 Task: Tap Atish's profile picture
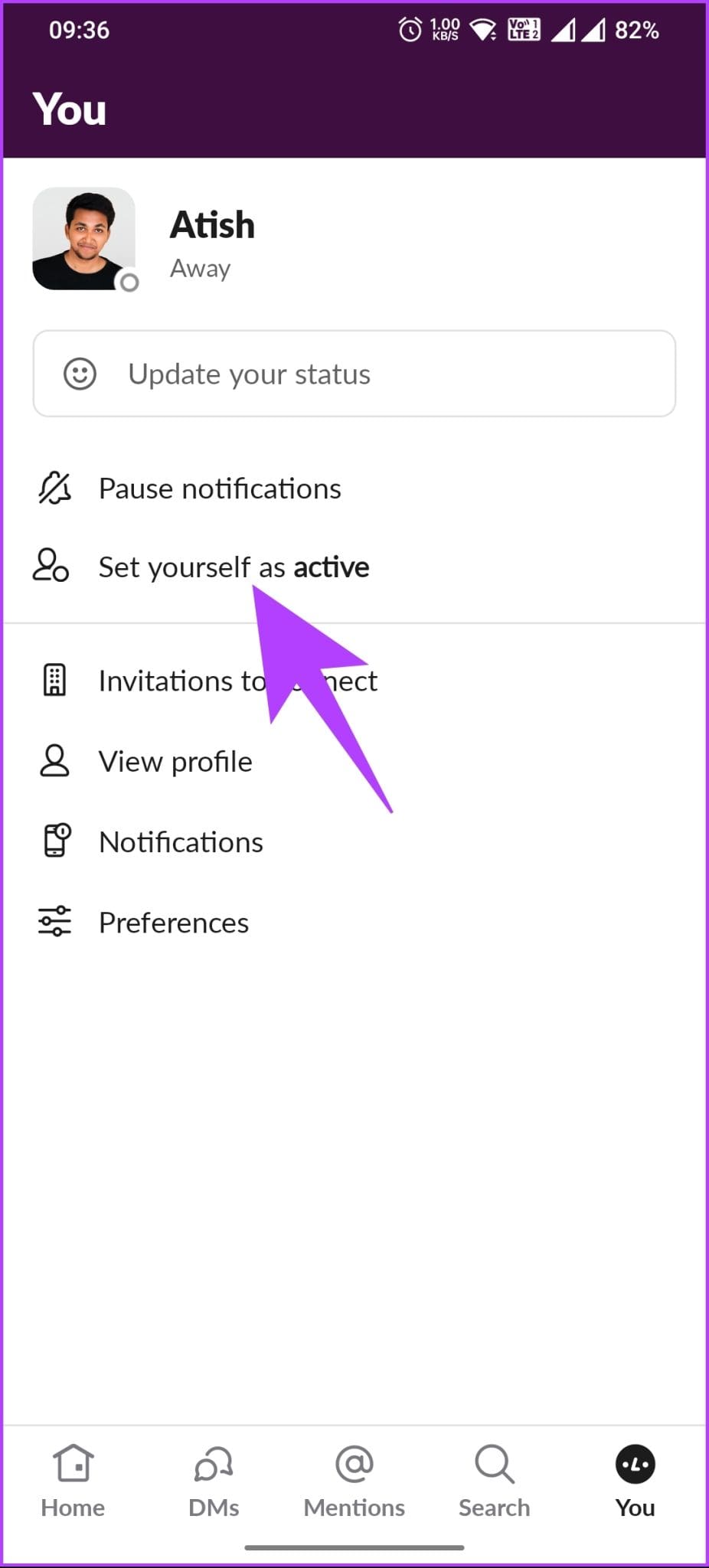click(84, 238)
